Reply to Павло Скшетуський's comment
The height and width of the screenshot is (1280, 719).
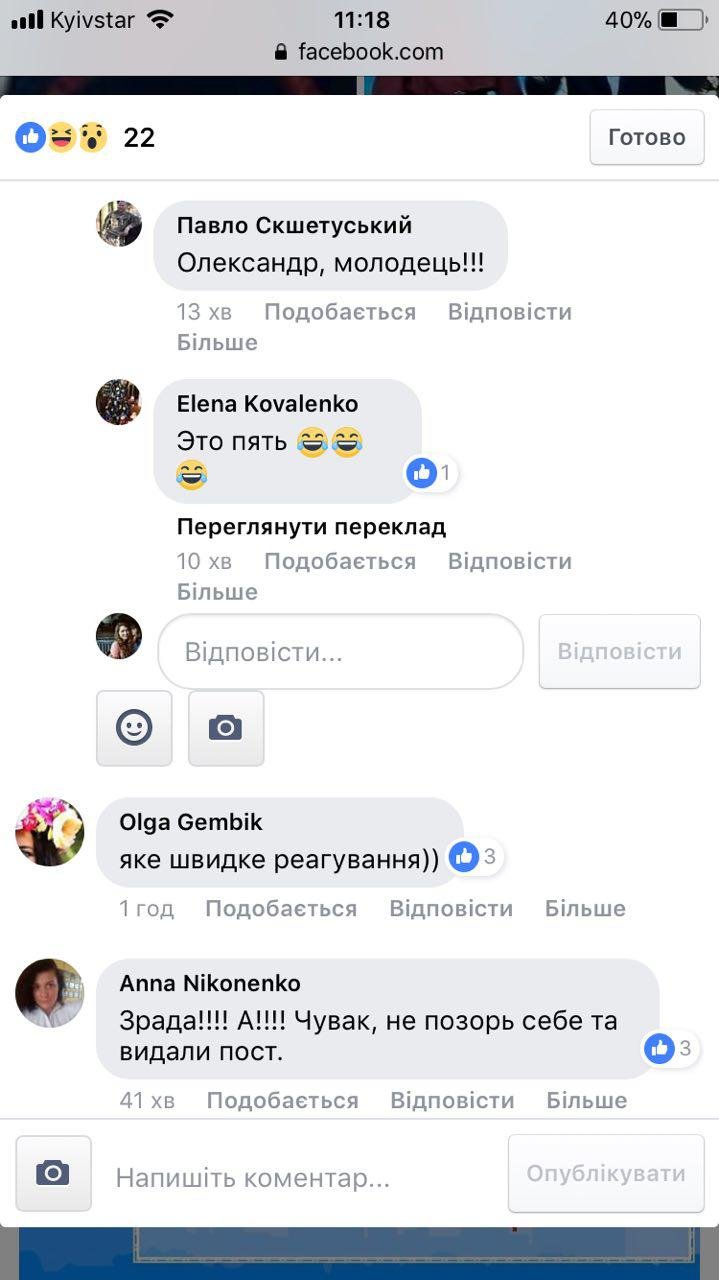click(509, 312)
